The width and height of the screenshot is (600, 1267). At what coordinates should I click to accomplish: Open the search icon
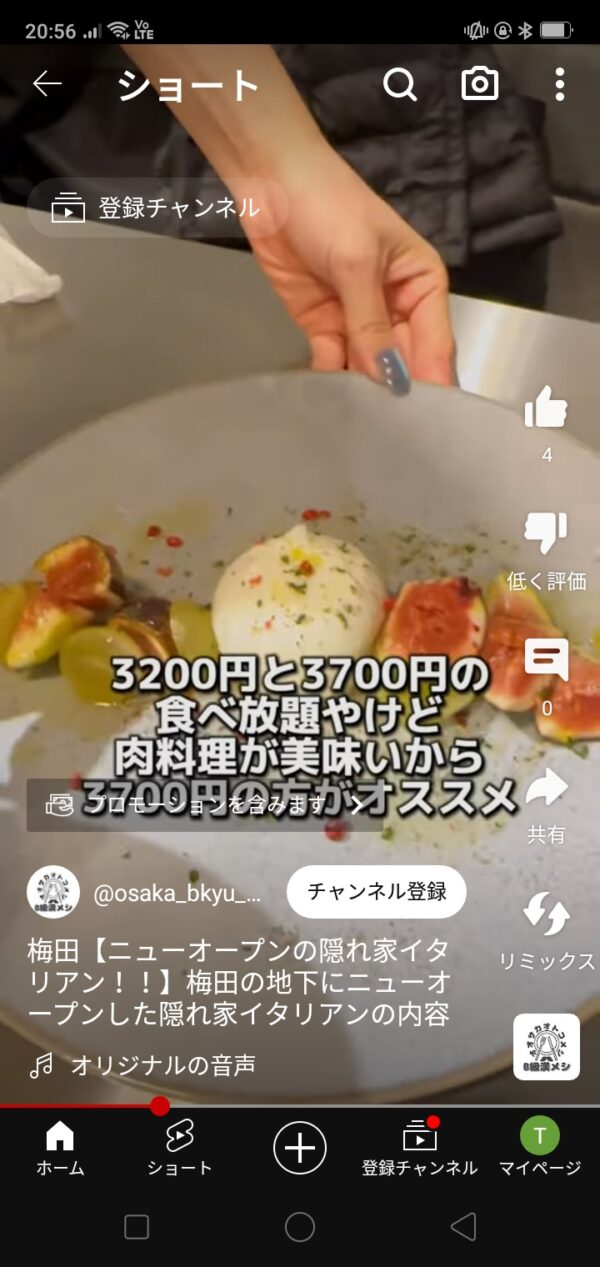(399, 85)
